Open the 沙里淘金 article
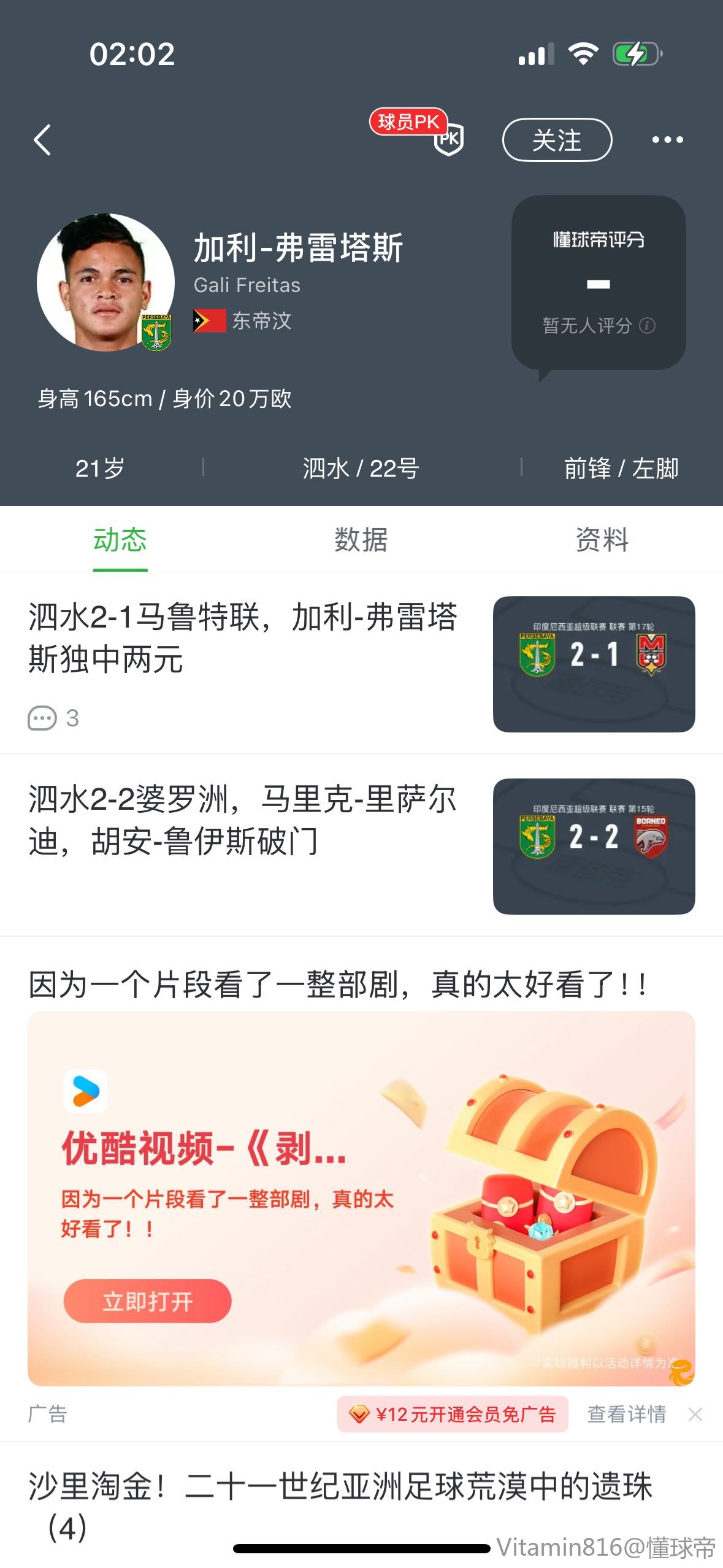The image size is (723, 1568). tap(340, 1488)
